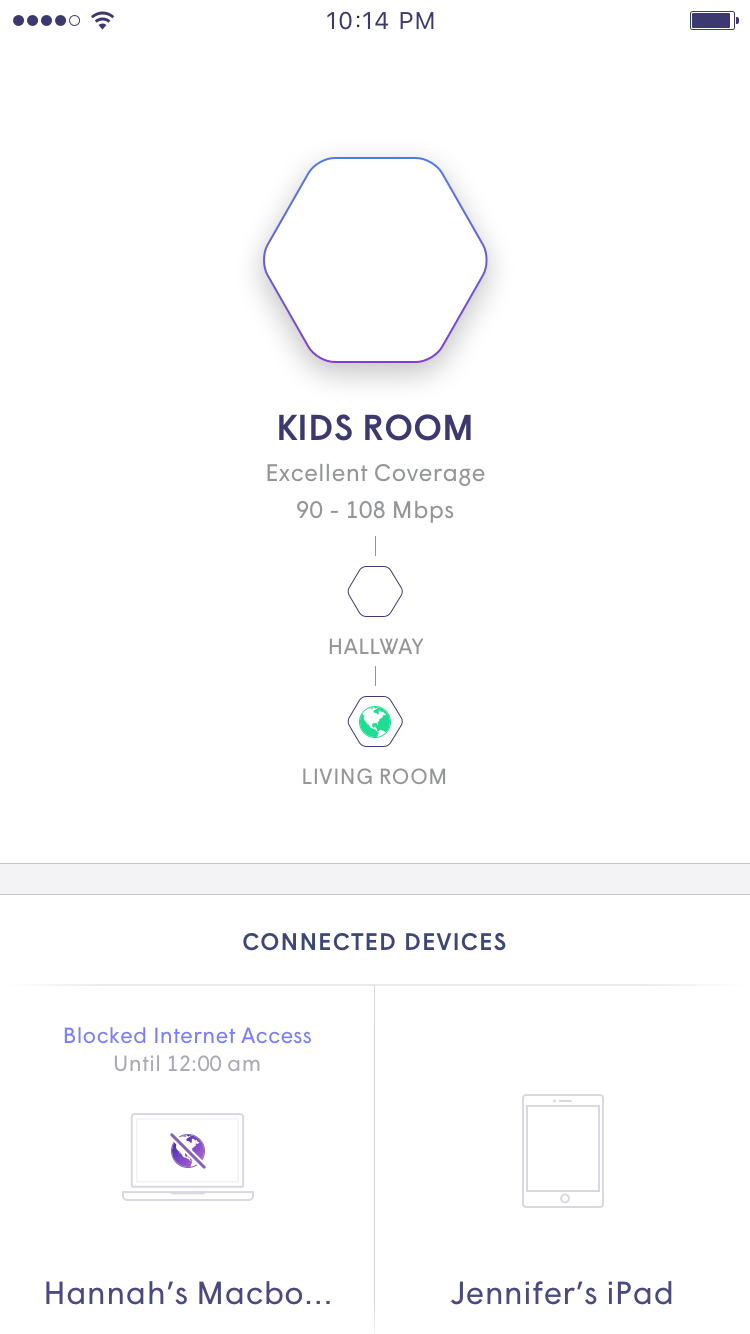Open Hannah's Macbook device card
The image size is (750, 1334).
[x=187, y=1160]
